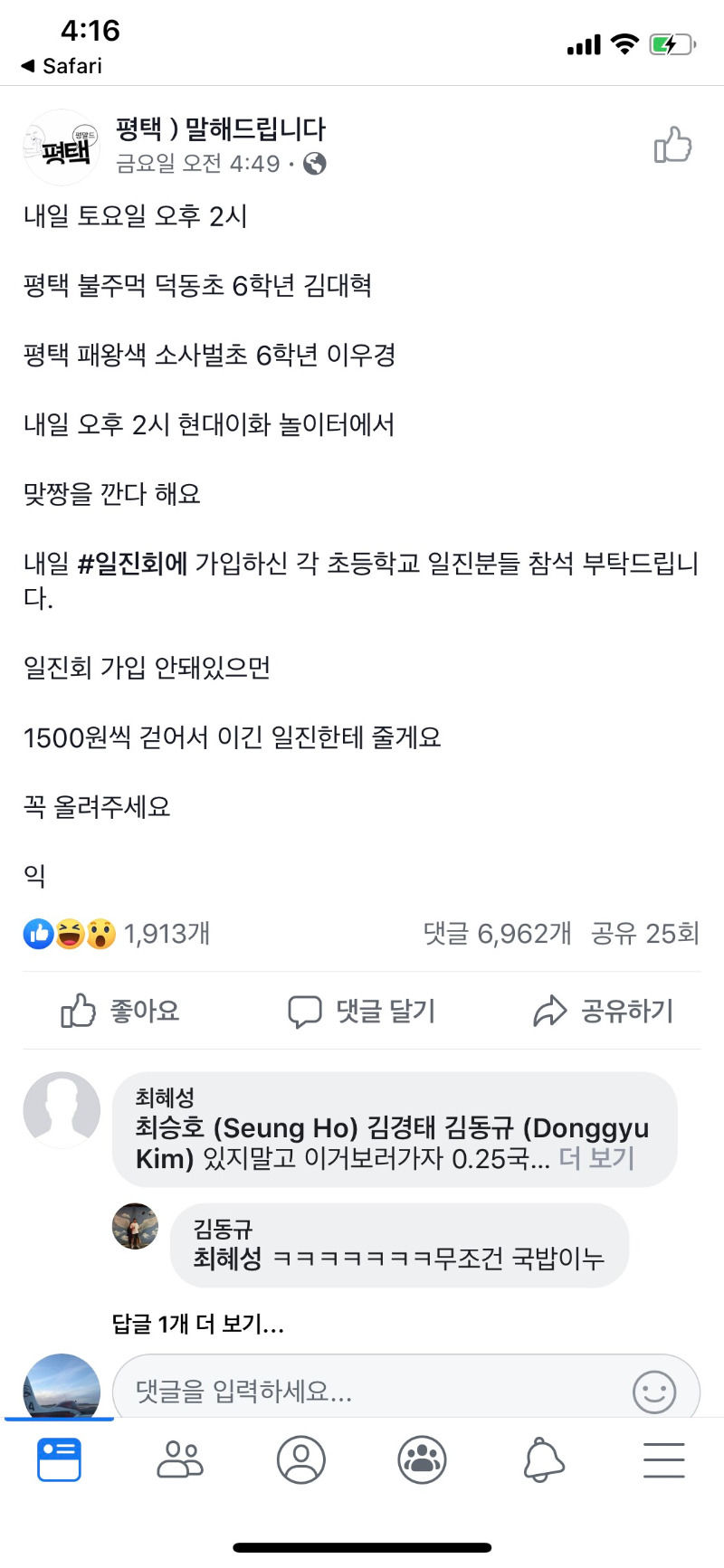This screenshot has height=1568, width=724.
Task: Open 김동규's profile picture in the reply
Action: (x=135, y=1227)
